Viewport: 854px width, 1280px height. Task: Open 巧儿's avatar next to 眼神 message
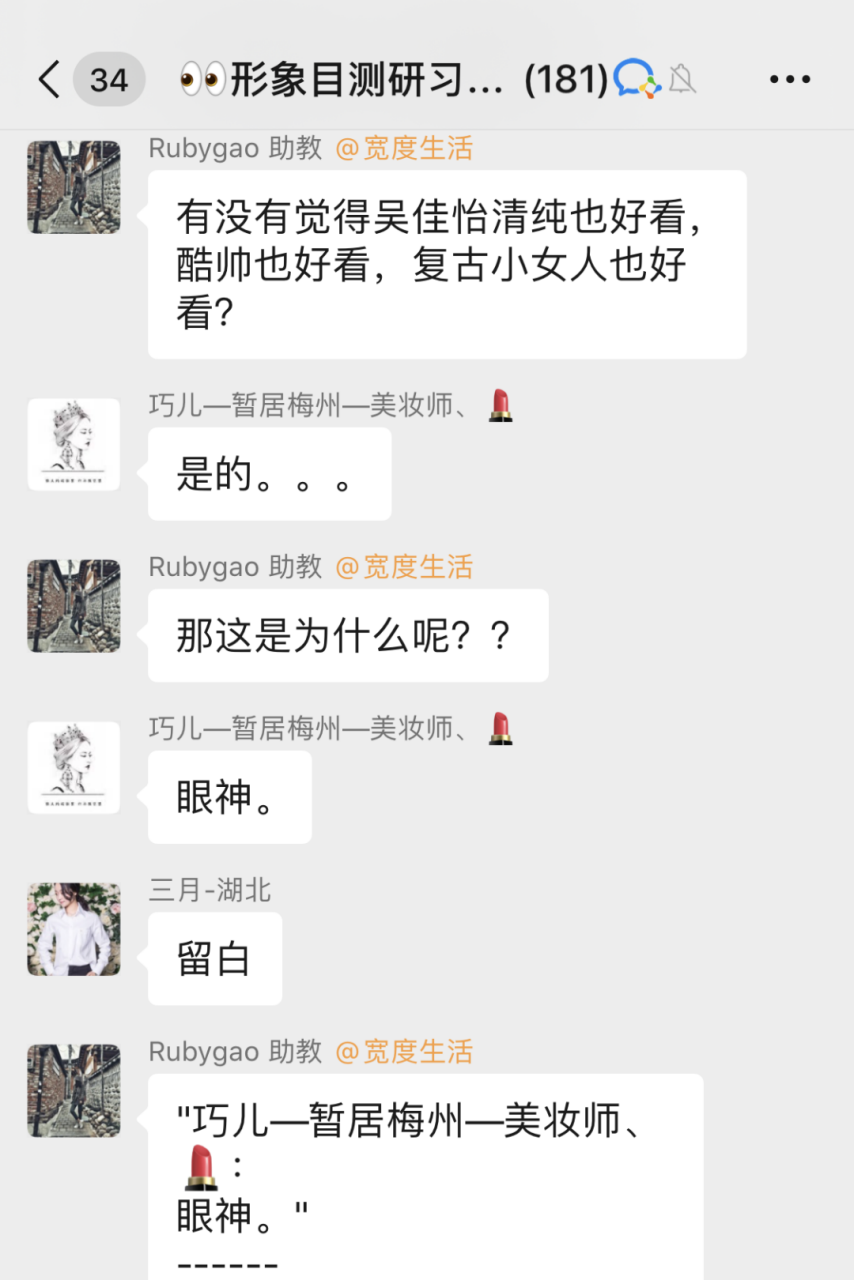coord(73,768)
